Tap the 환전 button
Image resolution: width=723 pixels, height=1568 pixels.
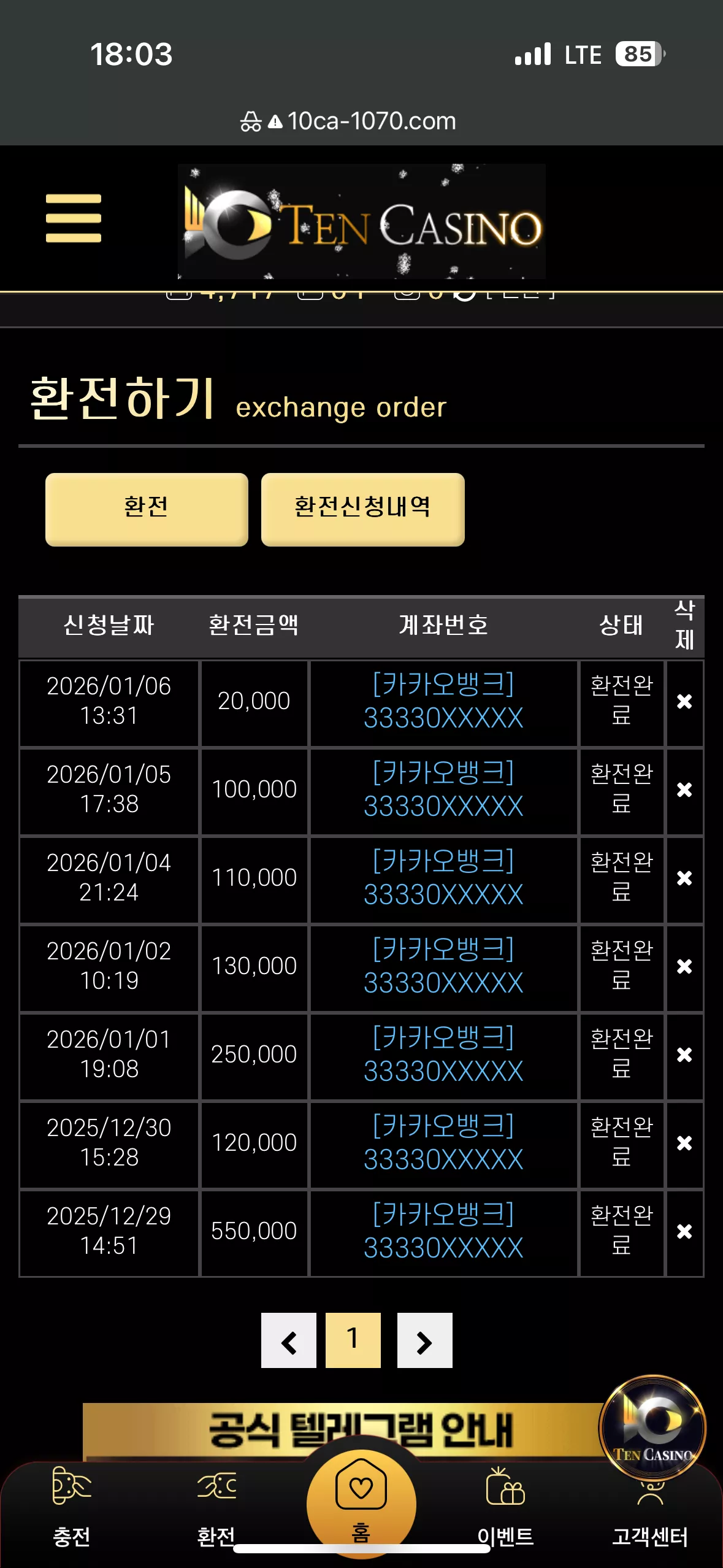tap(147, 509)
